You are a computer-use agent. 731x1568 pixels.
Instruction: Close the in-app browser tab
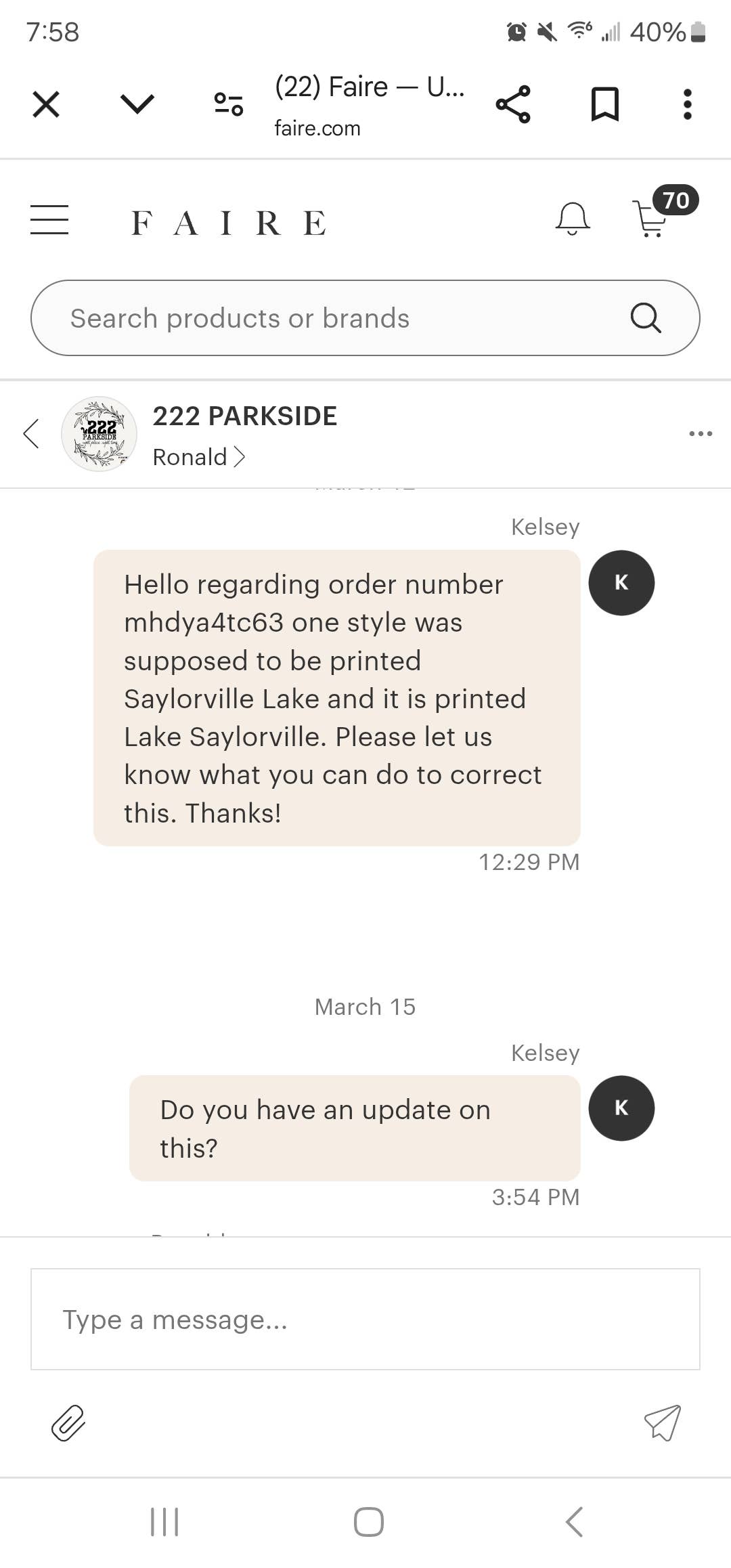[46, 104]
